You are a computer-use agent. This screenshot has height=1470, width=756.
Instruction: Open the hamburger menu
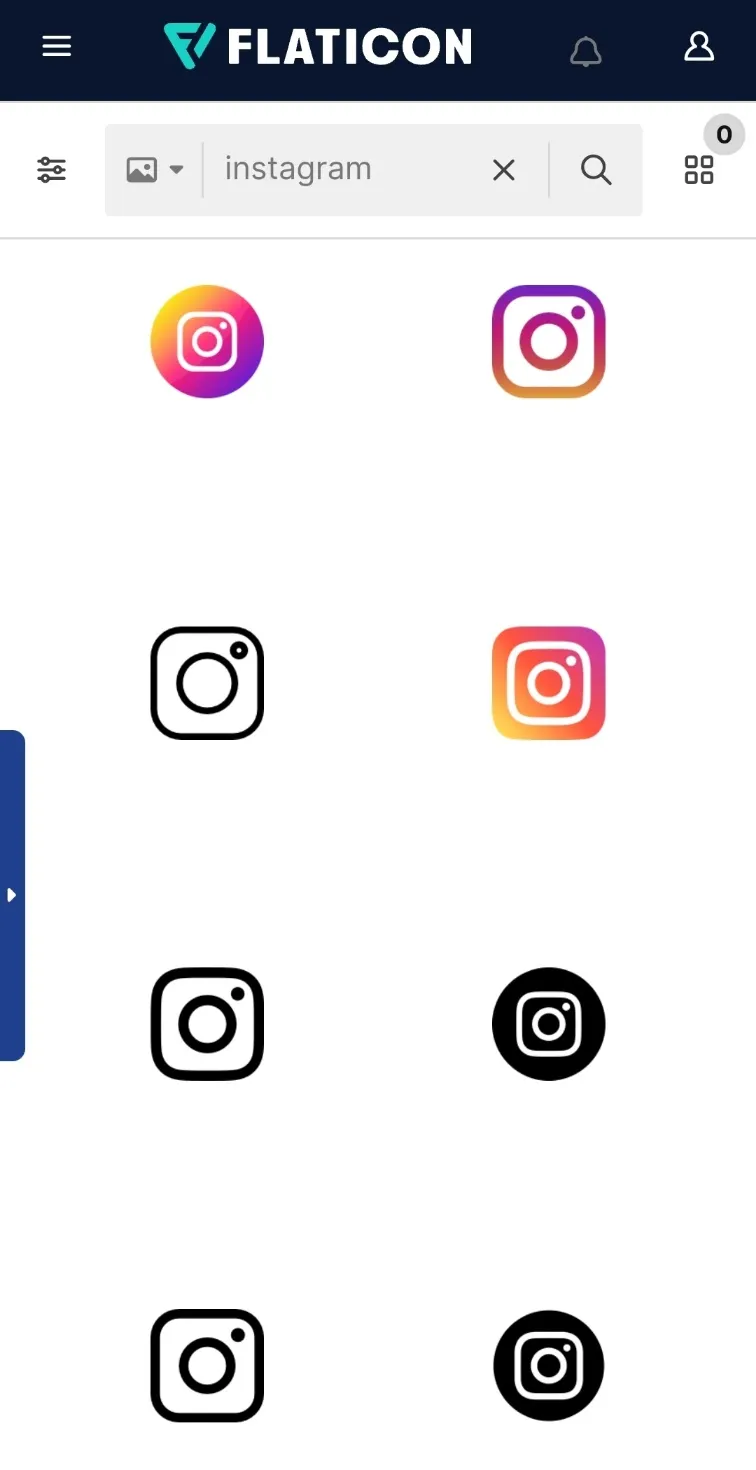(57, 46)
